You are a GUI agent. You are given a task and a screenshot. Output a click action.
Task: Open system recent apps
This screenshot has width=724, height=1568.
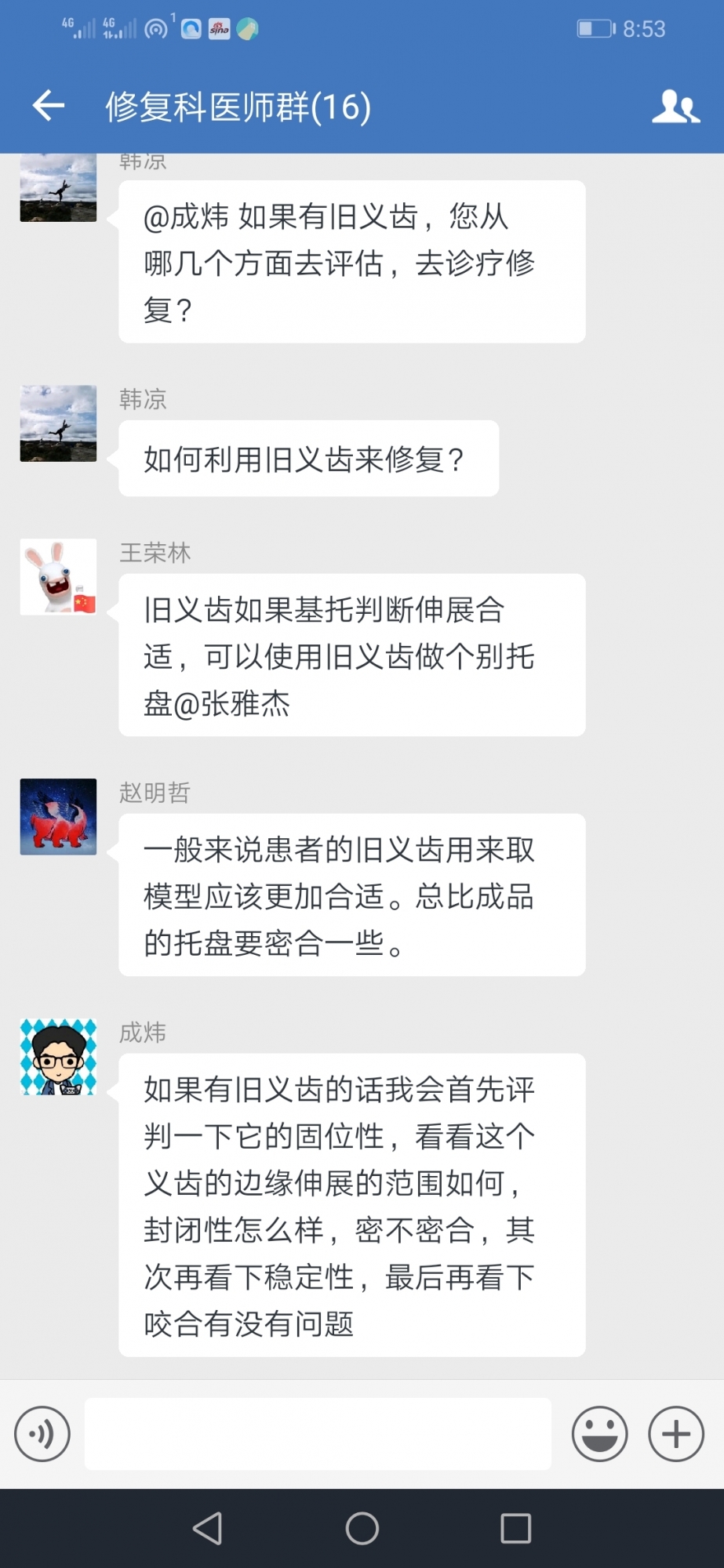(515, 1528)
